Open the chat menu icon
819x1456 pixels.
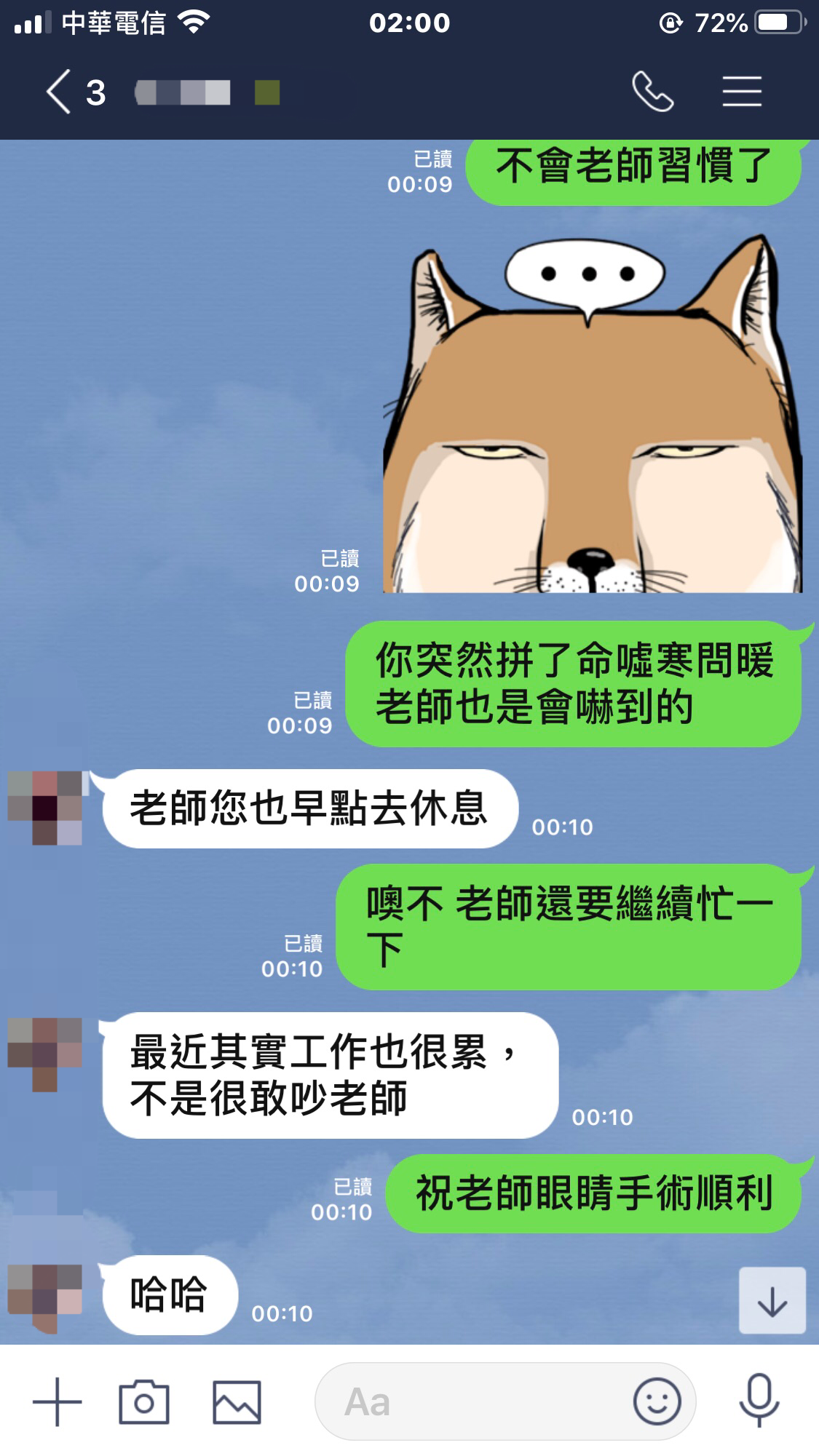[x=742, y=92]
